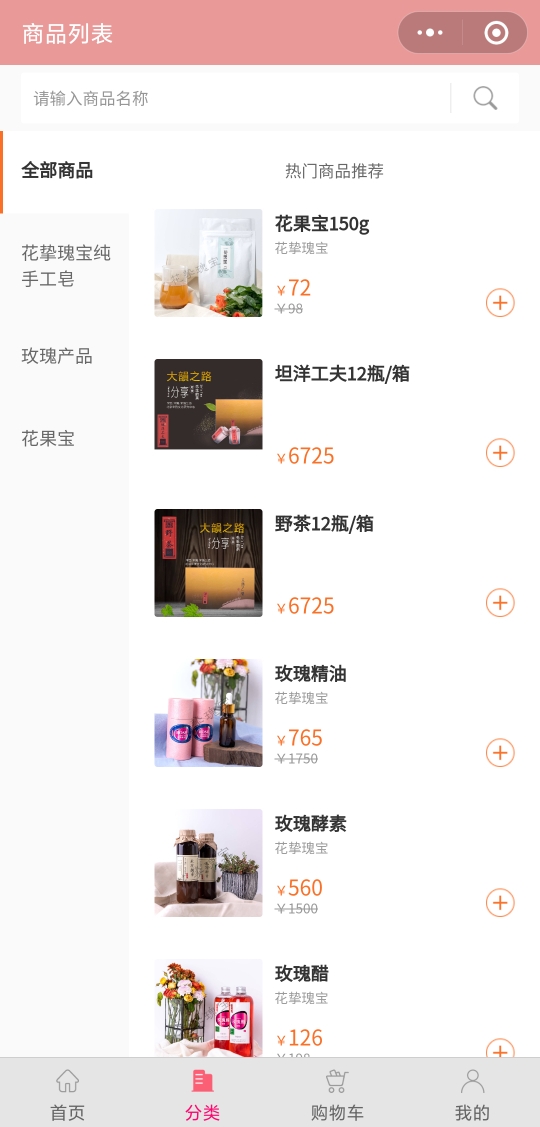Switch to the 我的 tab

(472, 1094)
